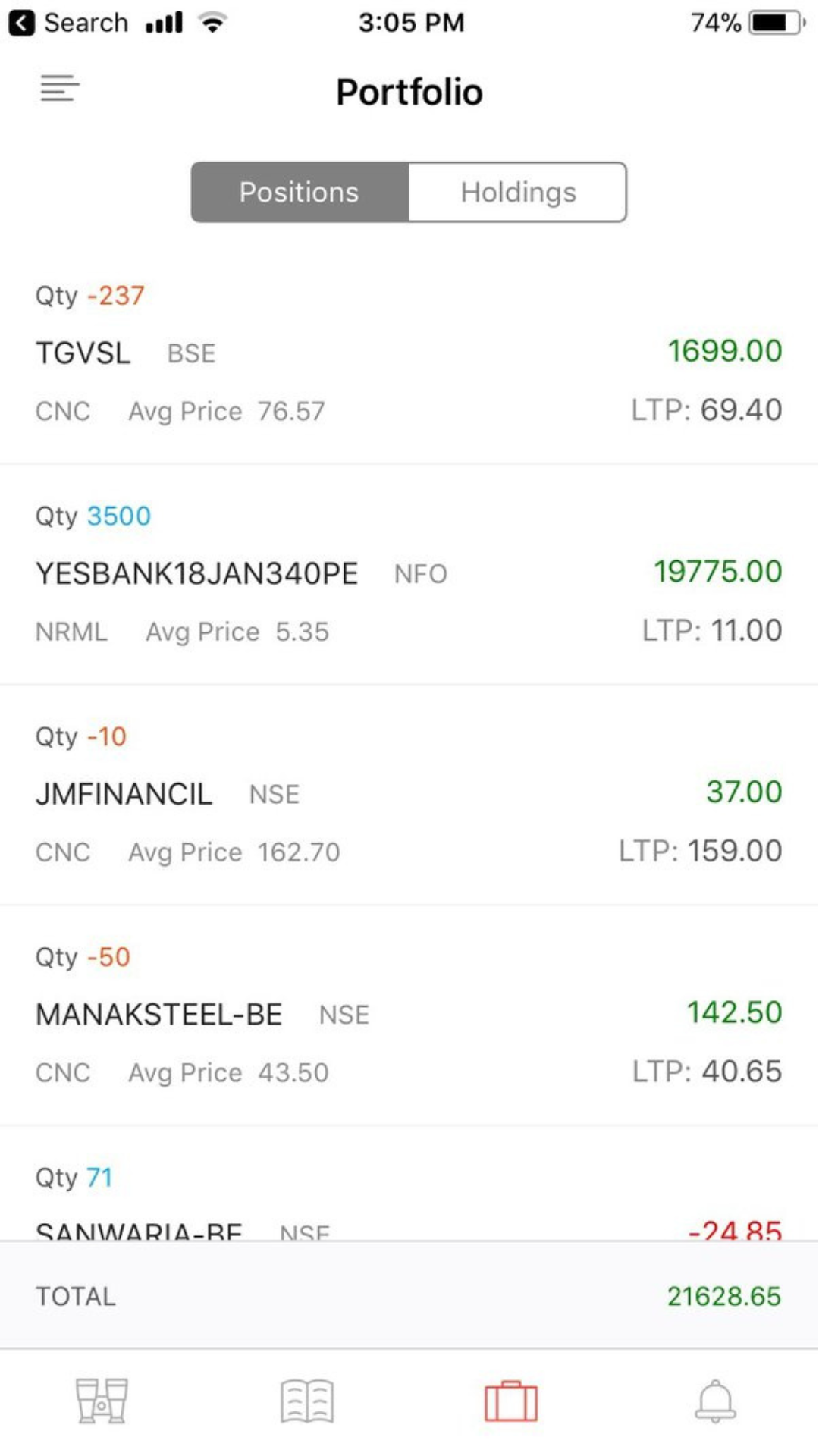Select the Positions tab
The width and height of the screenshot is (819, 1456).
tap(300, 193)
